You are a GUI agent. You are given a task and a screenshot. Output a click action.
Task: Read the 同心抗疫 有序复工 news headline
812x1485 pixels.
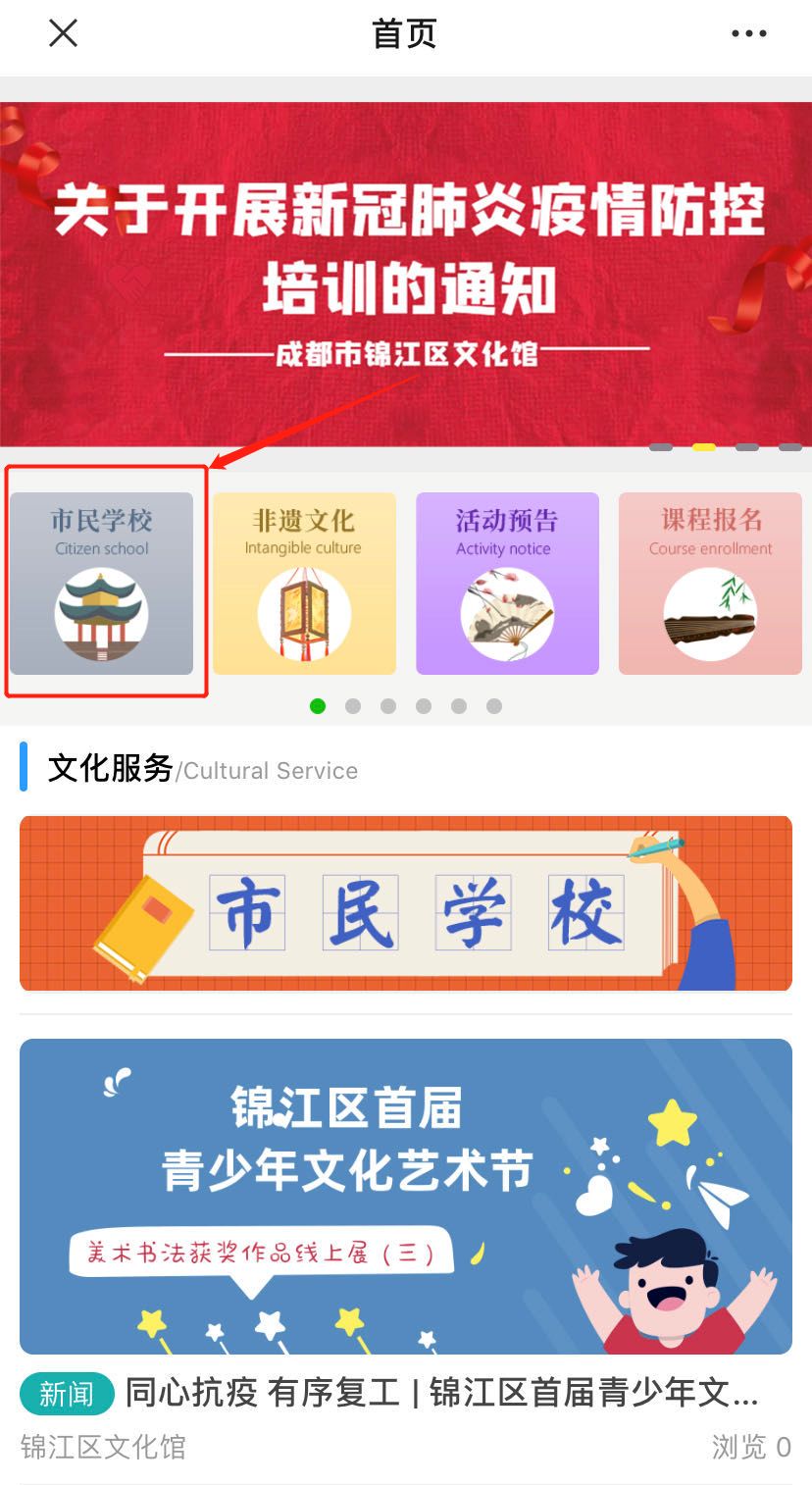(441, 1393)
